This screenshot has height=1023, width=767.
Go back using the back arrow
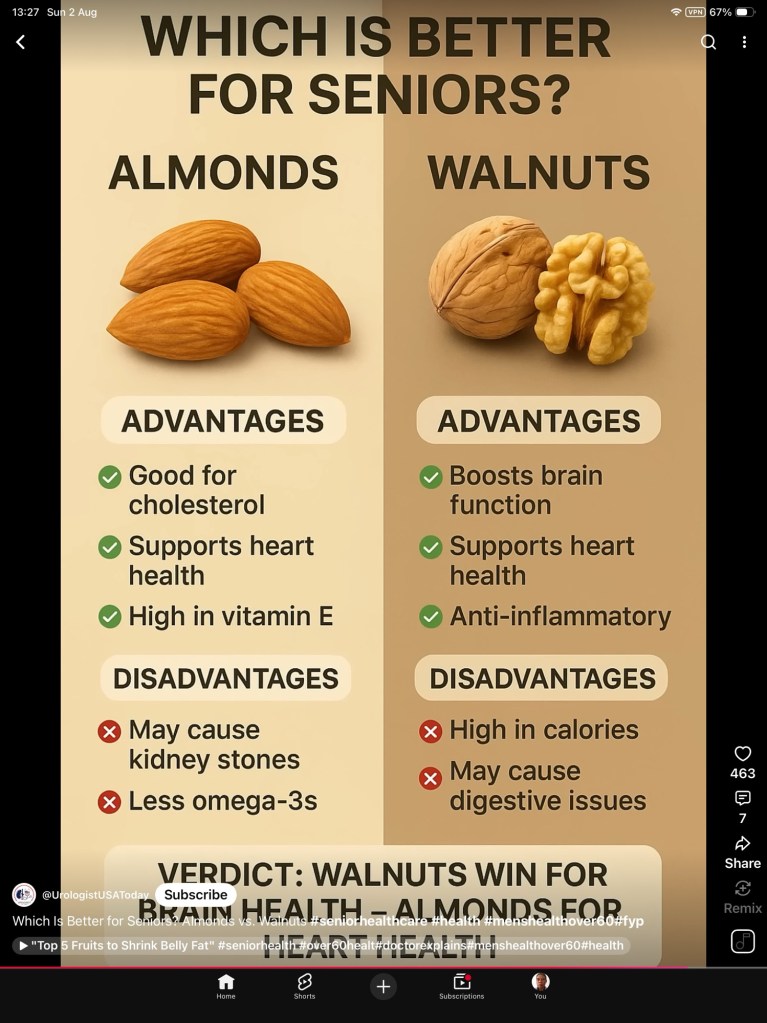(21, 42)
